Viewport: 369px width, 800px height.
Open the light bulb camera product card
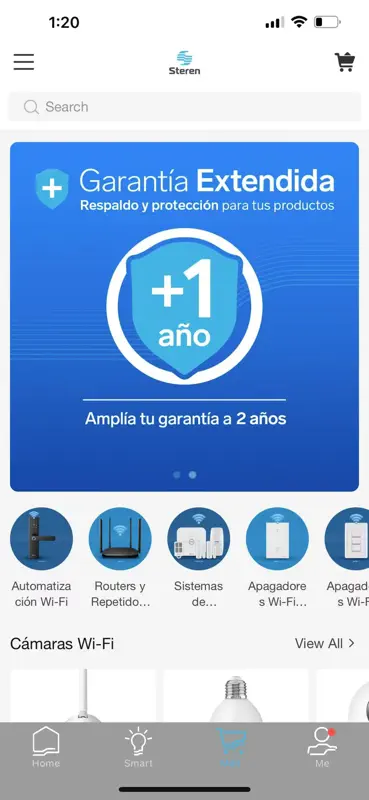pos(236,696)
